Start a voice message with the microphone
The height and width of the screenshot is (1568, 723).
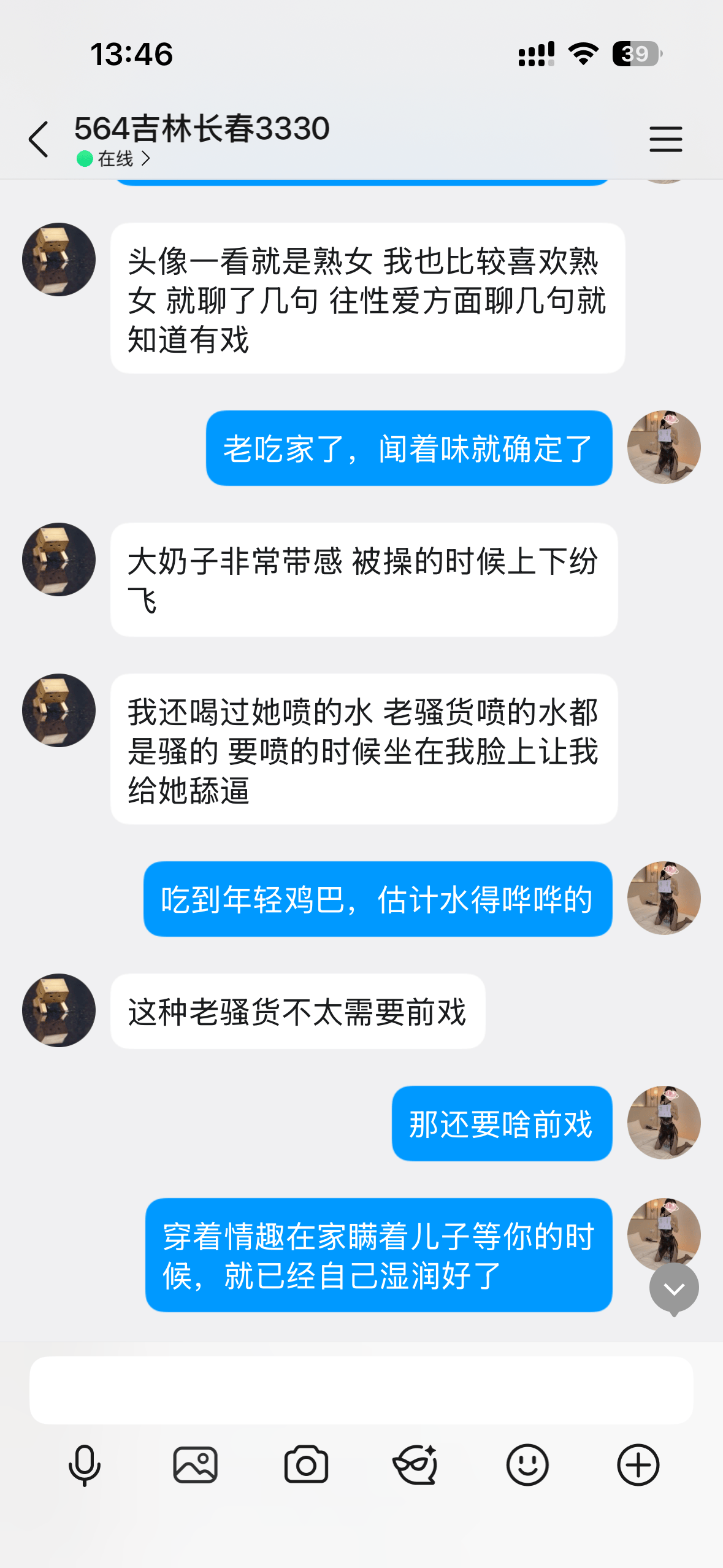[x=84, y=1465]
